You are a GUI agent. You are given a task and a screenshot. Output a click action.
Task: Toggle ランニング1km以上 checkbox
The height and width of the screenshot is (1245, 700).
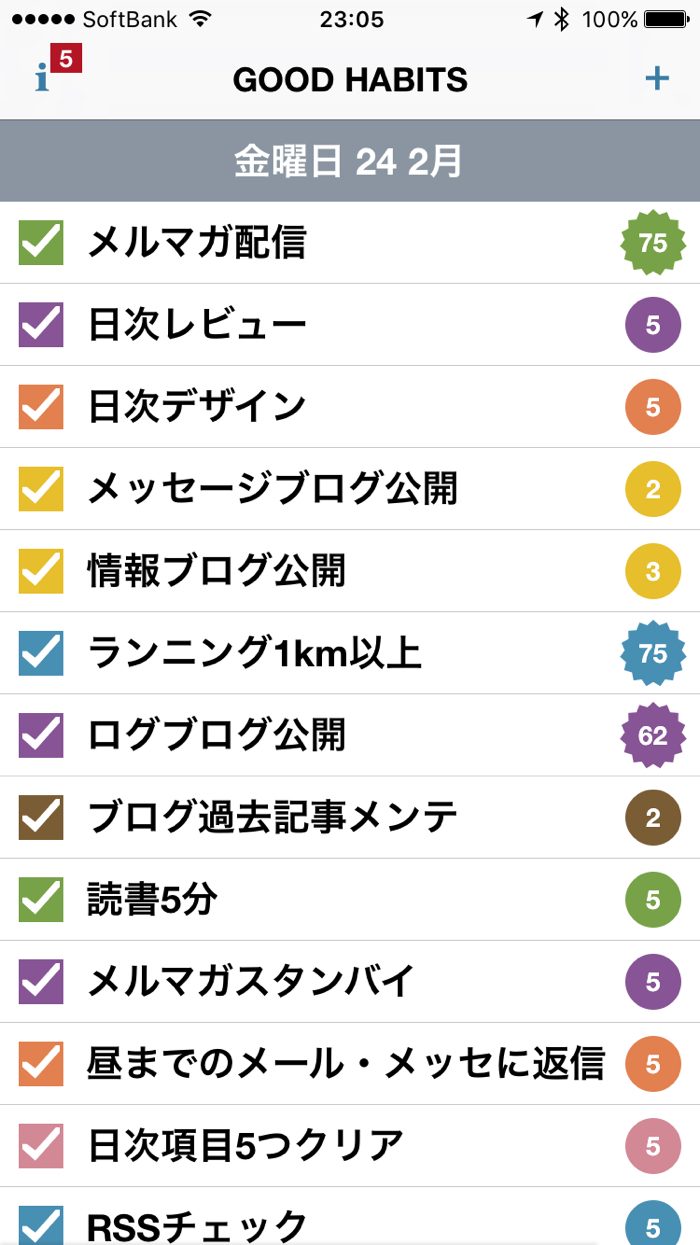pyautogui.click(x=41, y=653)
